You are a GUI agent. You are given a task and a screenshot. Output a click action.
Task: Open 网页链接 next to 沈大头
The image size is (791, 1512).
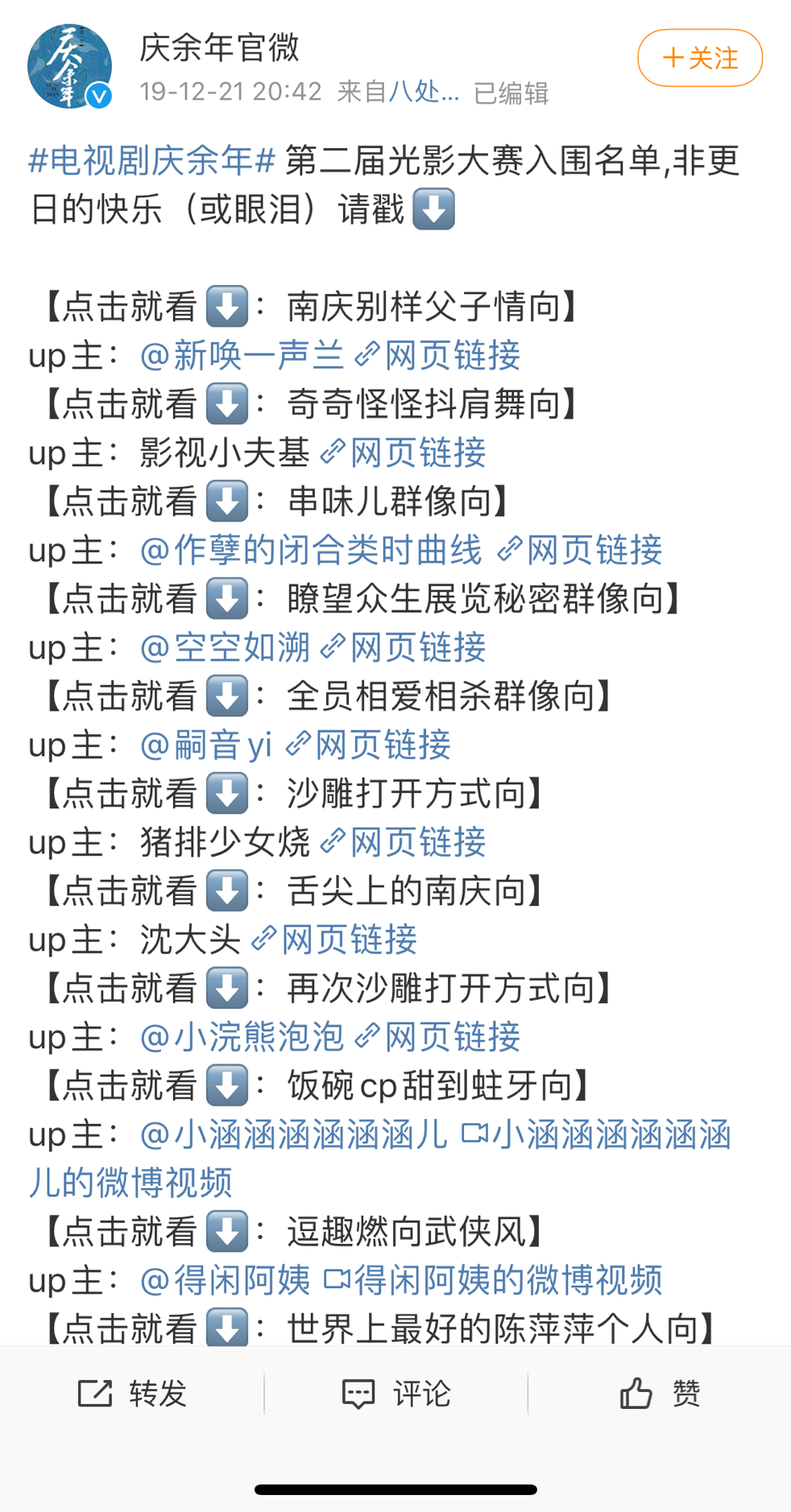(x=333, y=940)
